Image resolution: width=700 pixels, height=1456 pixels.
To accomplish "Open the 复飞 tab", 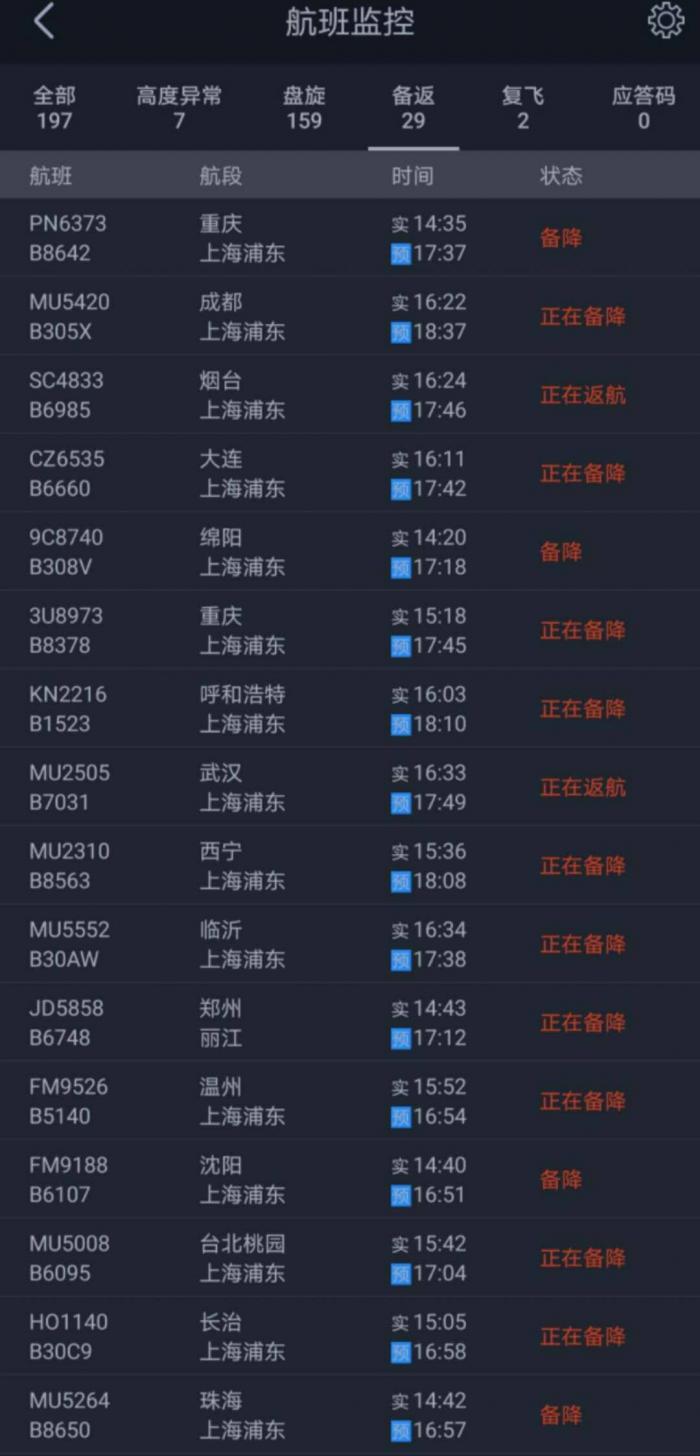I will pyautogui.click(x=523, y=108).
